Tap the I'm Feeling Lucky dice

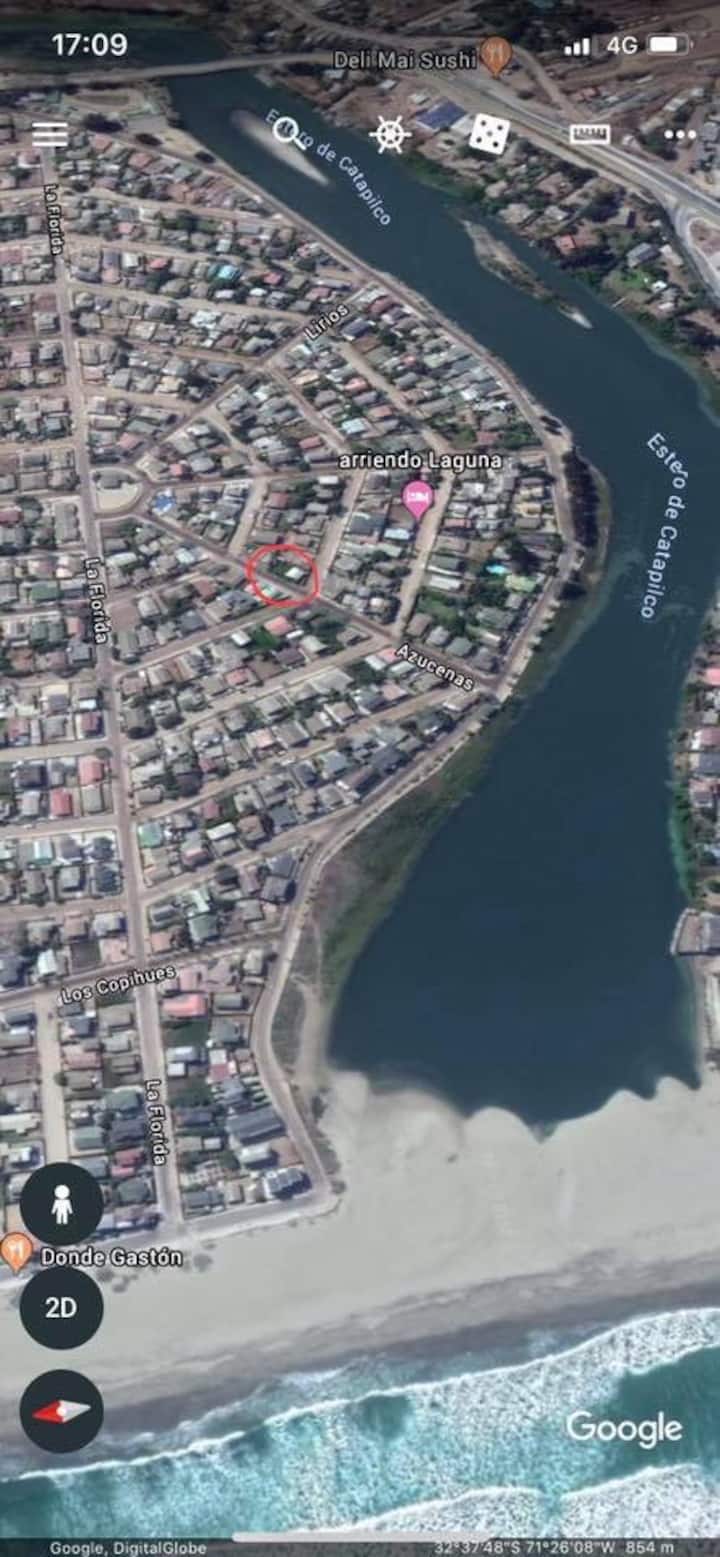point(489,134)
